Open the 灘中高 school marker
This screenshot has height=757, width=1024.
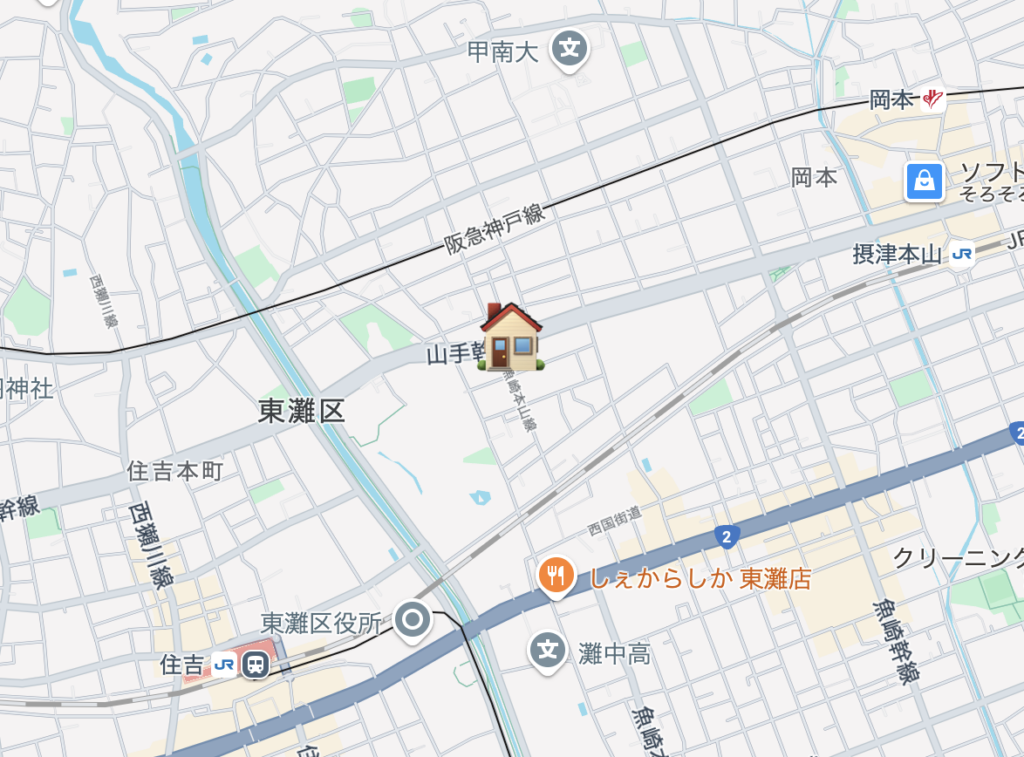pyautogui.click(x=547, y=650)
